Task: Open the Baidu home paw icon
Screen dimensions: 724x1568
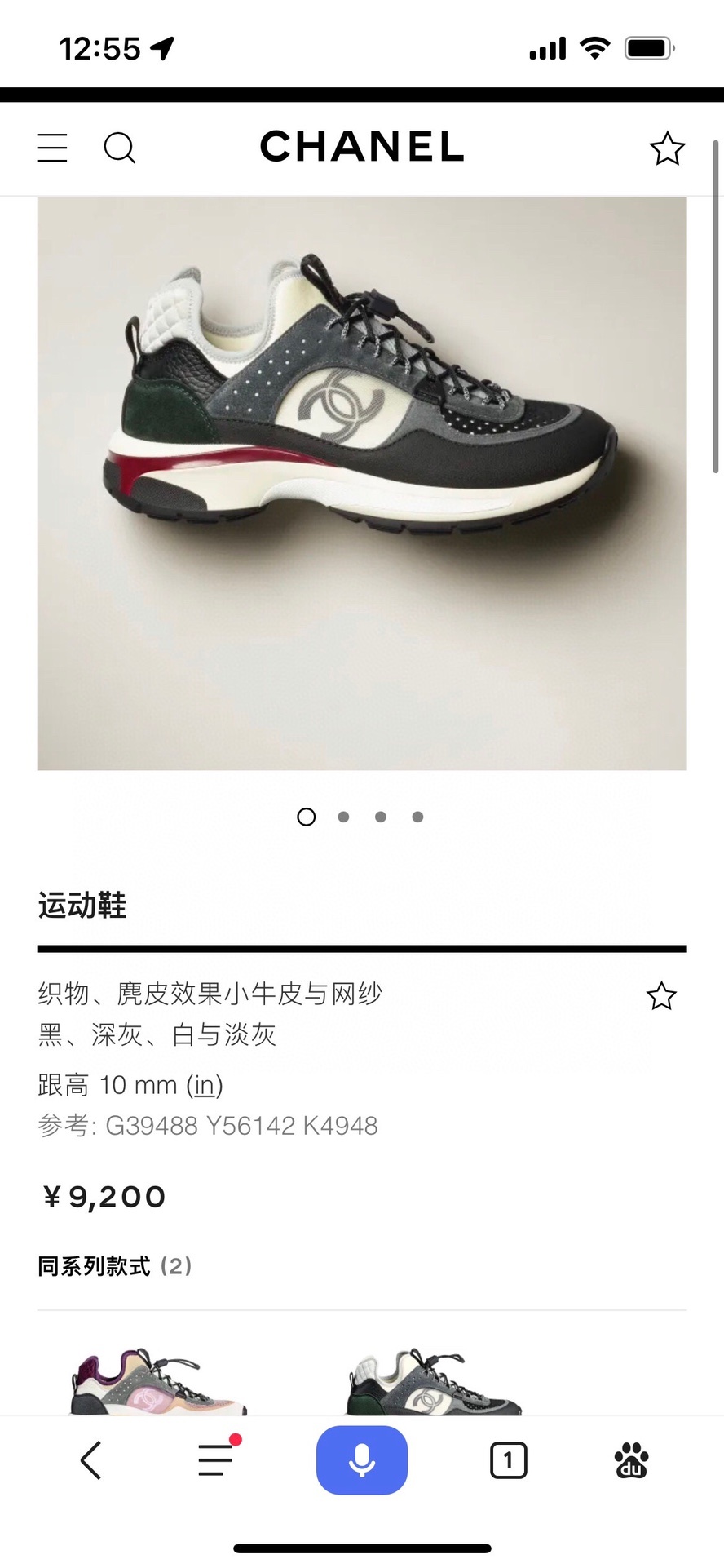Action: (x=631, y=1460)
